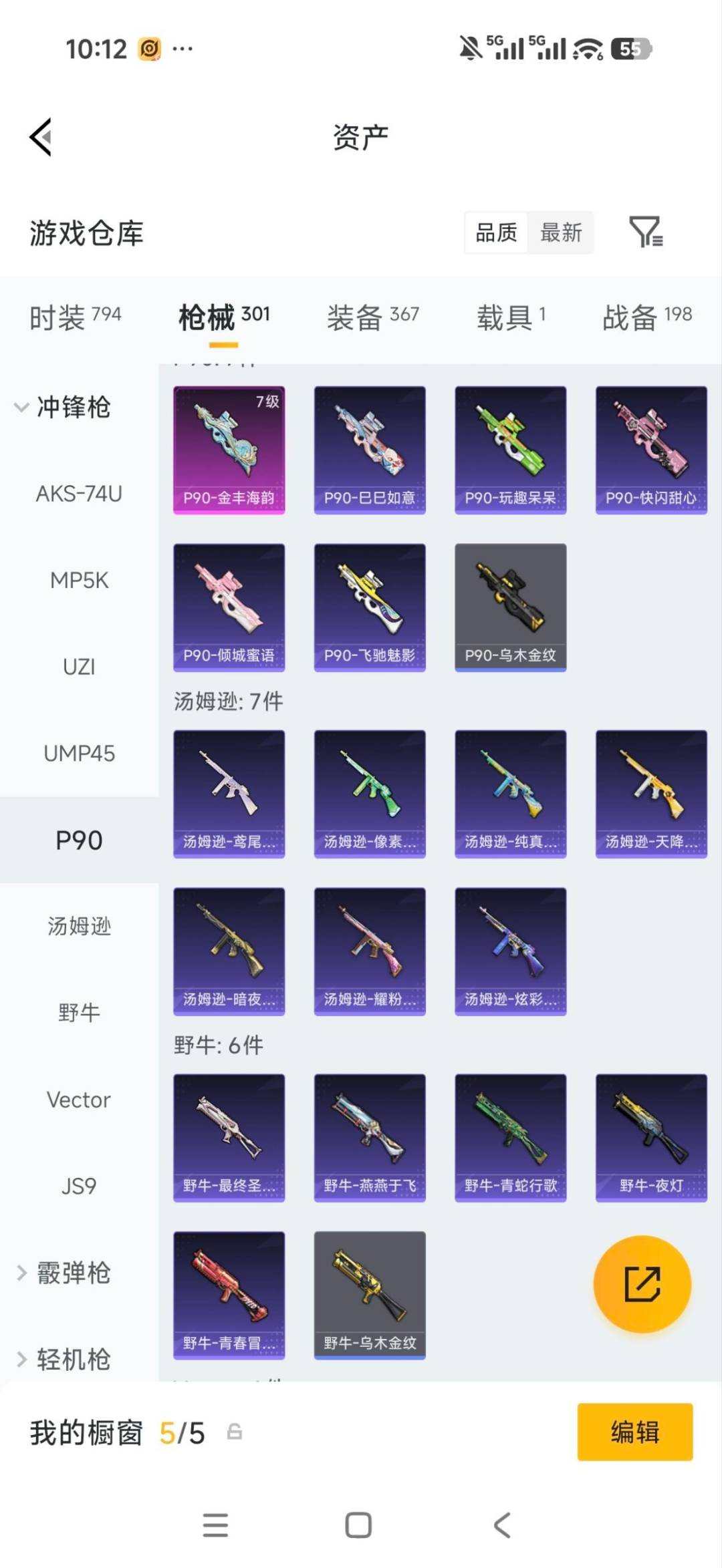Screen dimensions: 722x1568
Task: Open recent apps from the navigation bar
Action: [x=215, y=1525]
